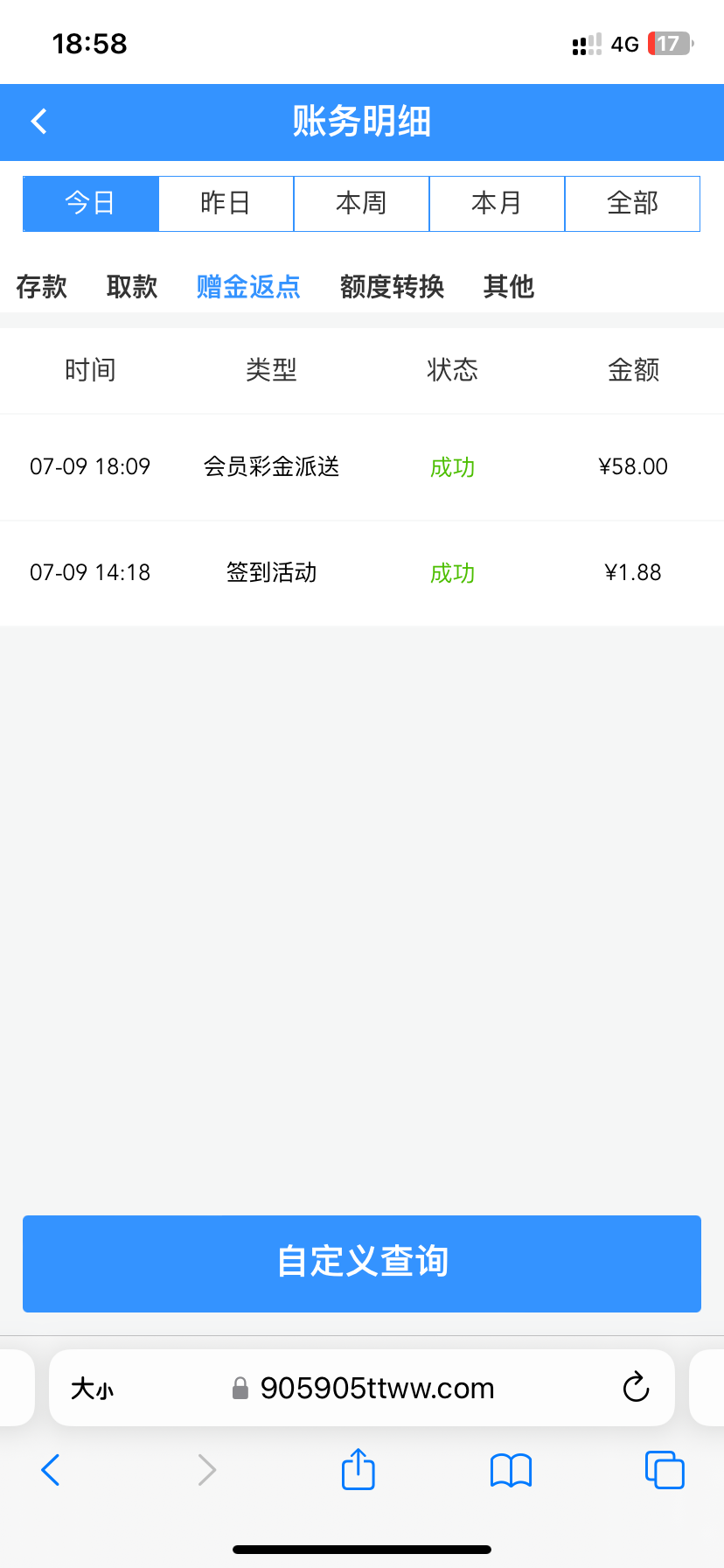724x1568 pixels.
Task: Go back from 账务明细 page
Action: [39, 122]
